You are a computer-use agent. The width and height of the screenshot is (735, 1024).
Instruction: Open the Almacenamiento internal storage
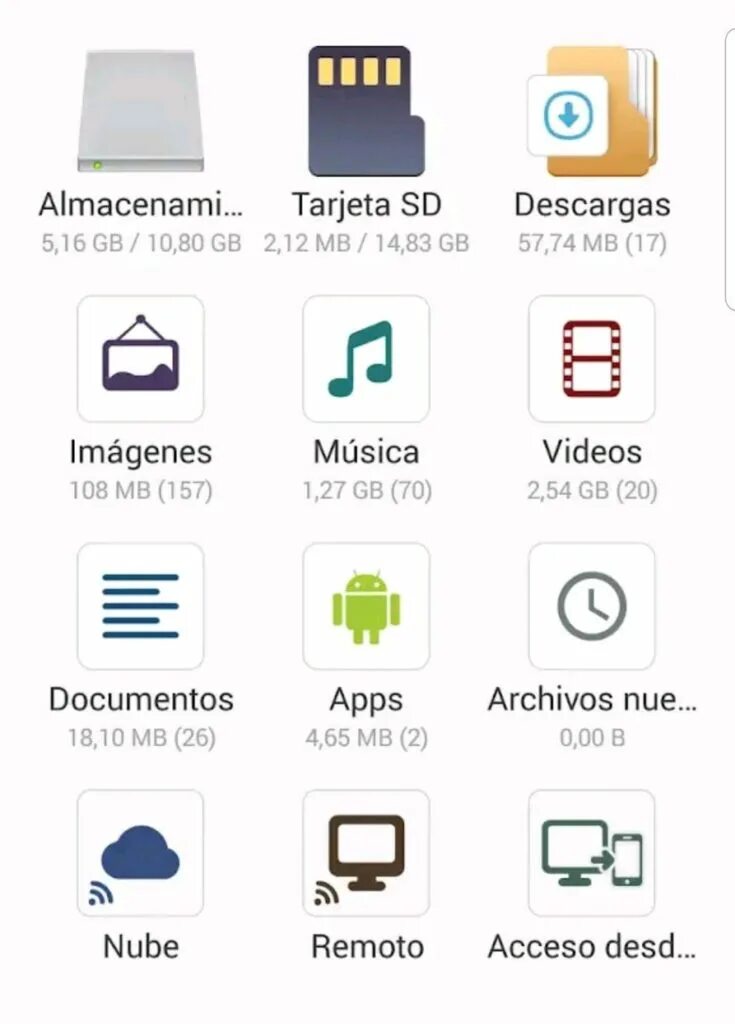coord(141,111)
